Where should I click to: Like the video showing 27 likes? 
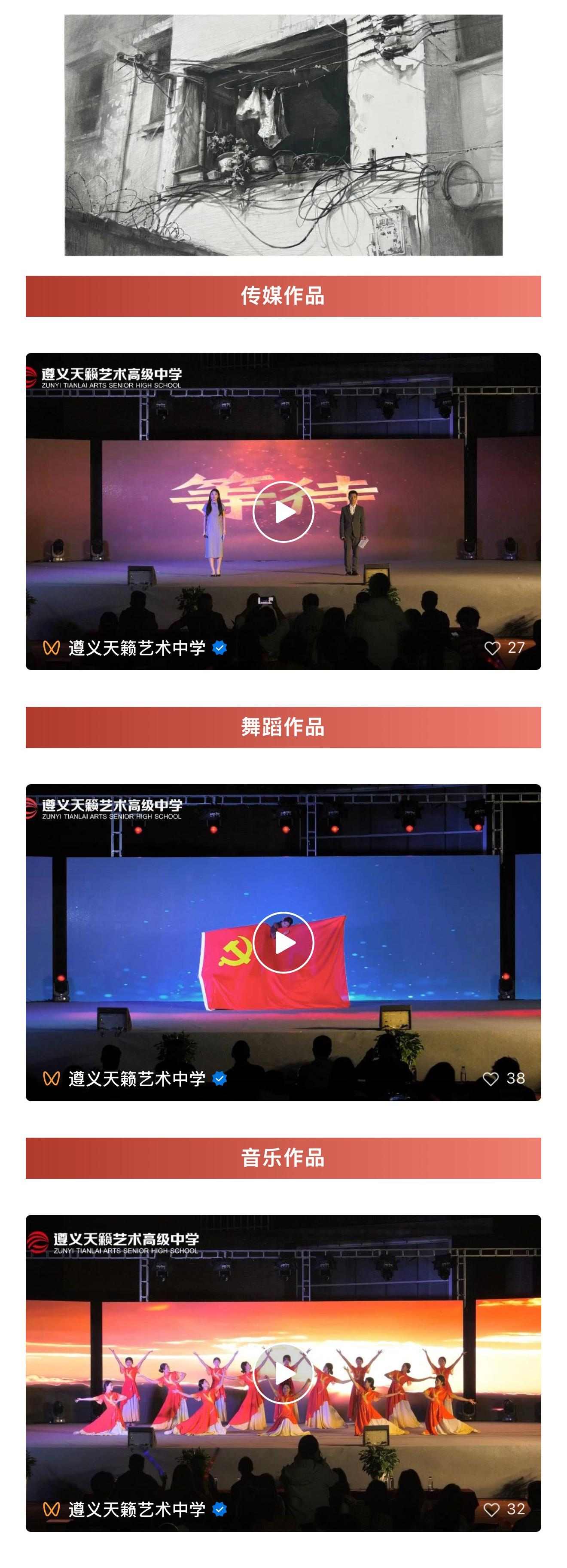tap(492, 648)
